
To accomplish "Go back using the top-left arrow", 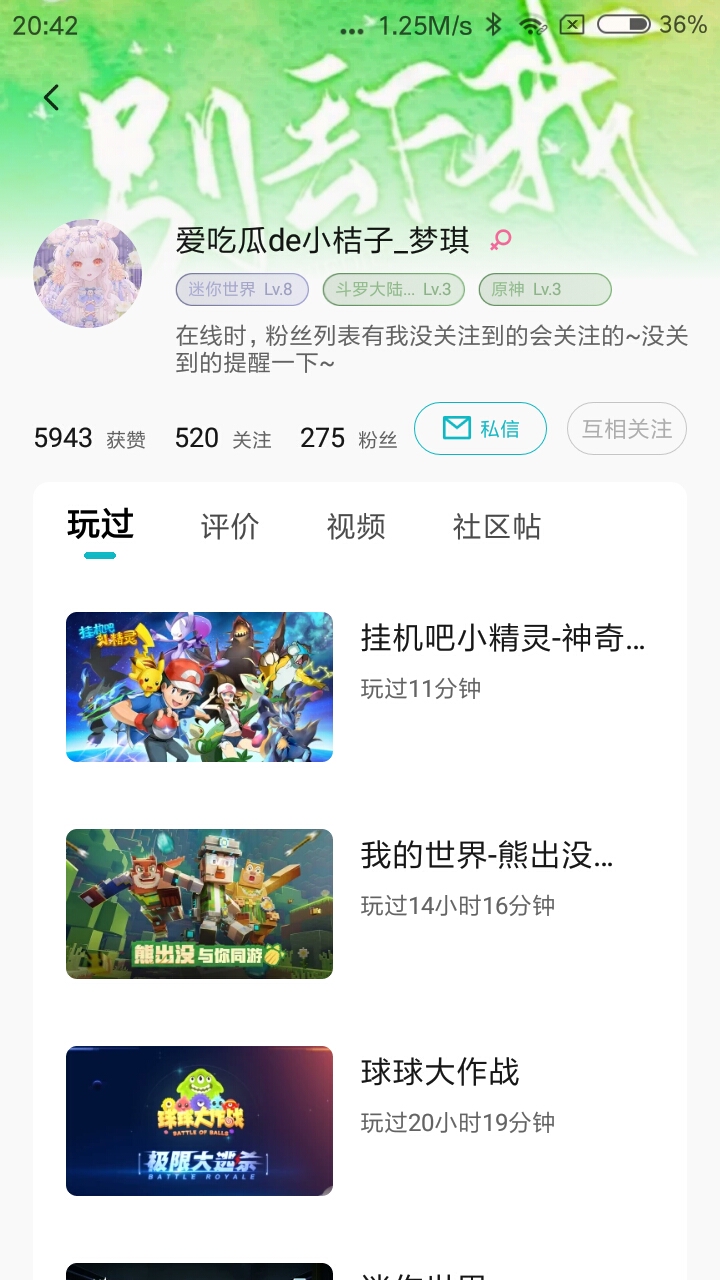I will (x=51, y=97).
